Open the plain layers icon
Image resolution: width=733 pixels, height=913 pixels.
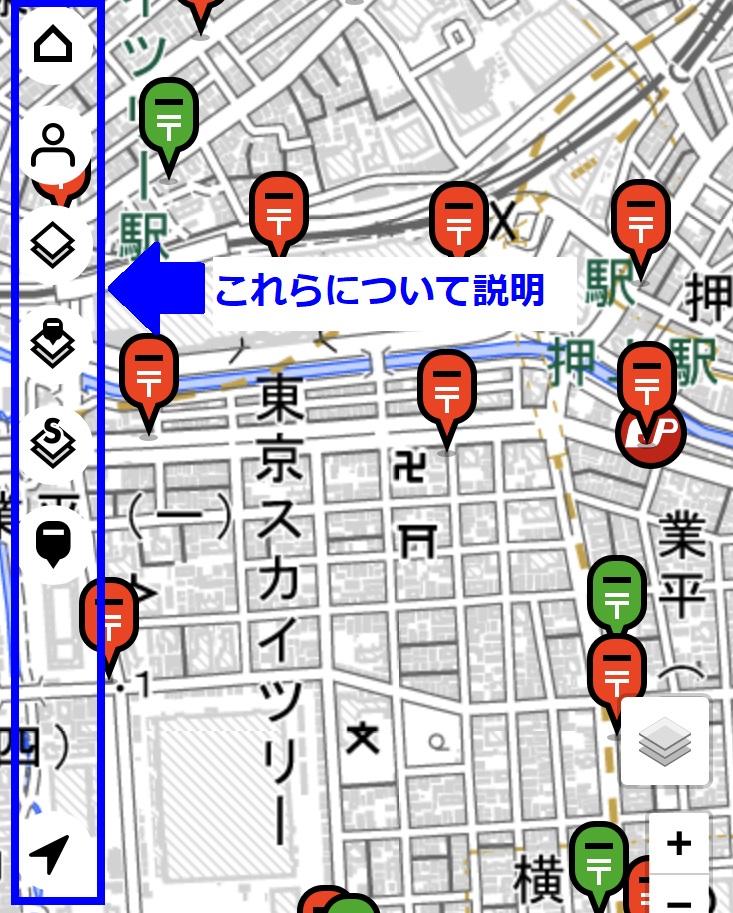[x=55, y=244]
